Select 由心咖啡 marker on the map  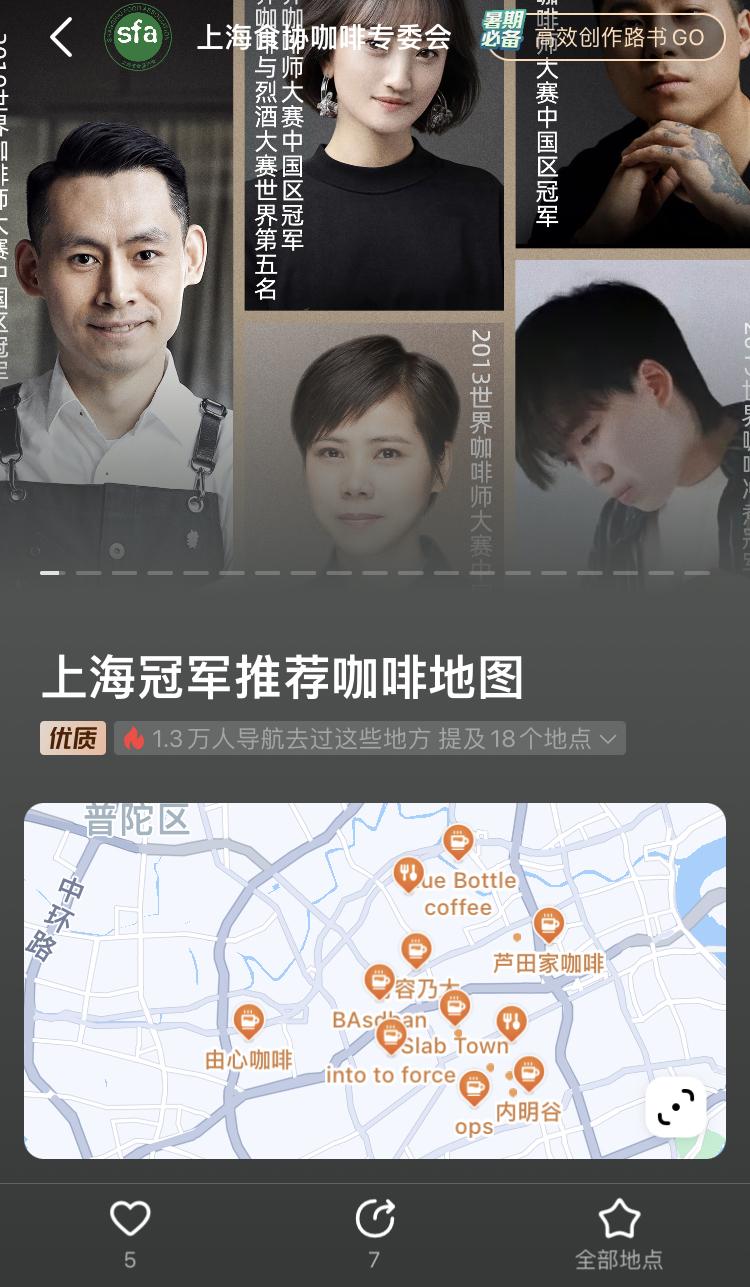pyautogui.click(x=248, y=1021)
